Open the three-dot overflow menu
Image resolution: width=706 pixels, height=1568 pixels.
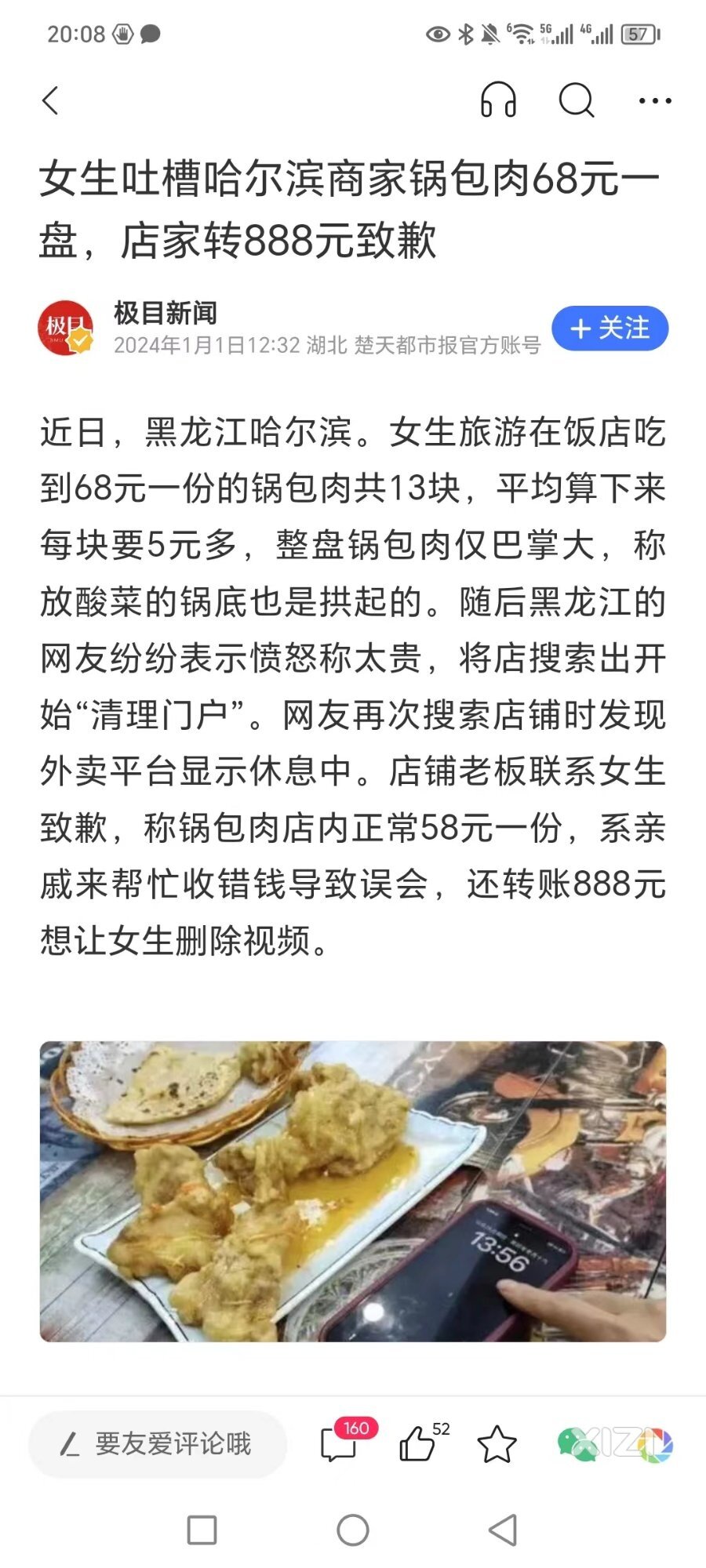(655, 100)
